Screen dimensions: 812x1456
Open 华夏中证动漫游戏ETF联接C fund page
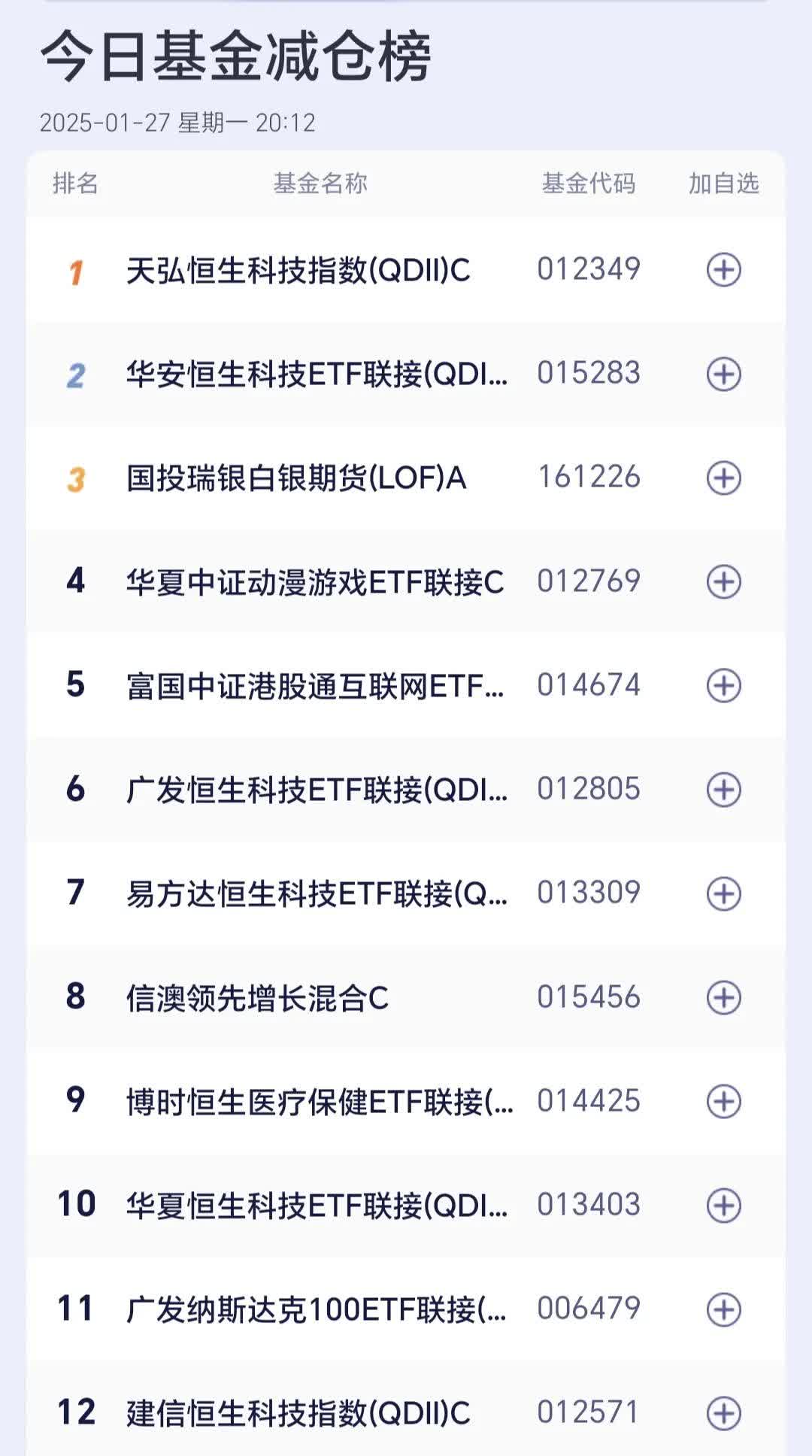coord(316,581)
